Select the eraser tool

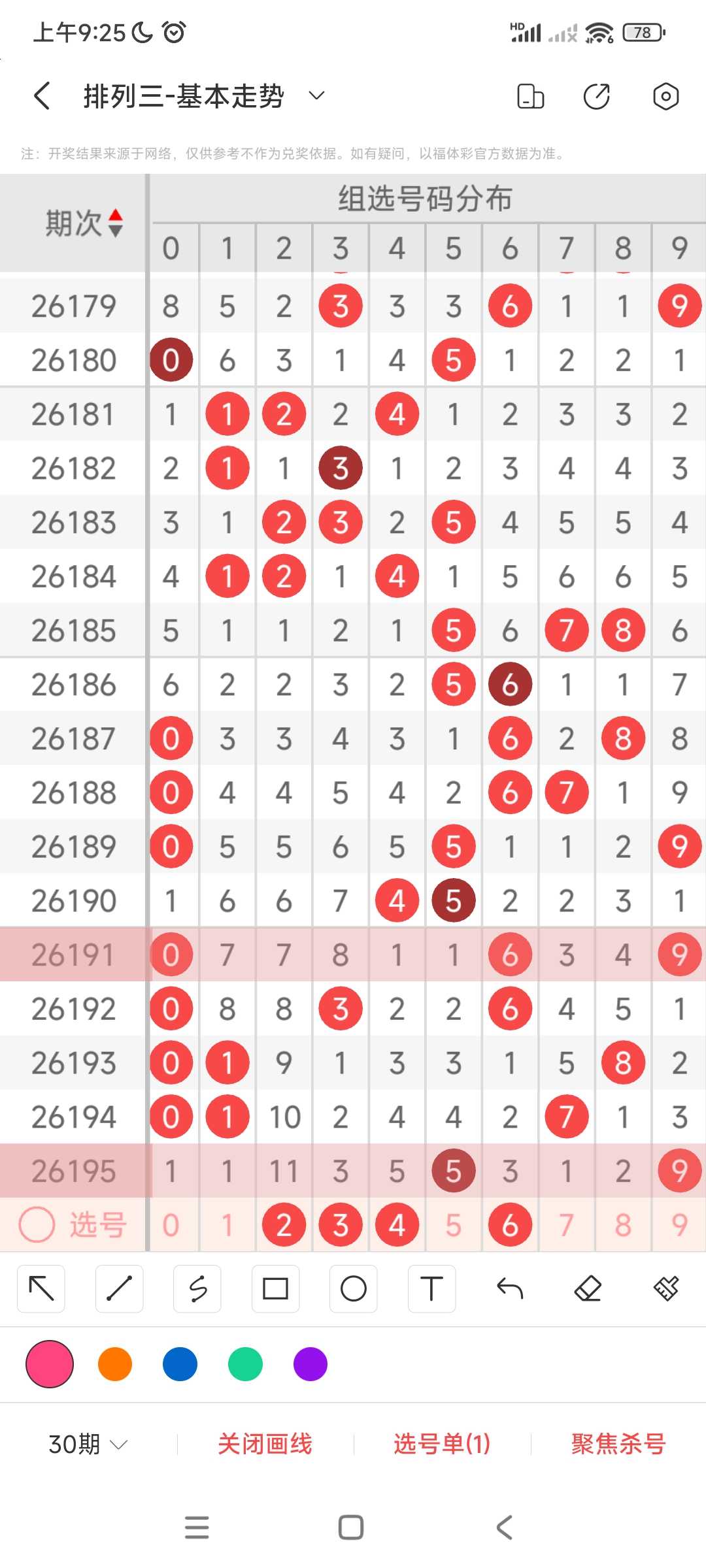coord(588,1288)
